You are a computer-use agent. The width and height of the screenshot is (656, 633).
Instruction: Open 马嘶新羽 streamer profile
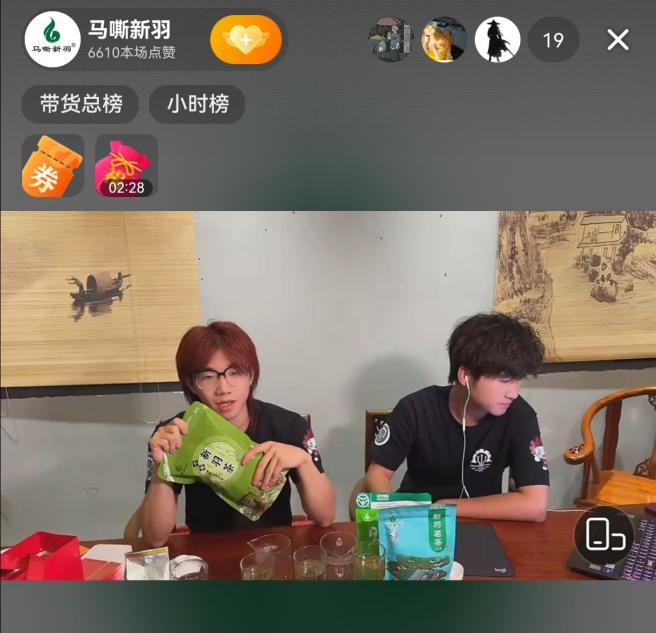coord(53,40)
